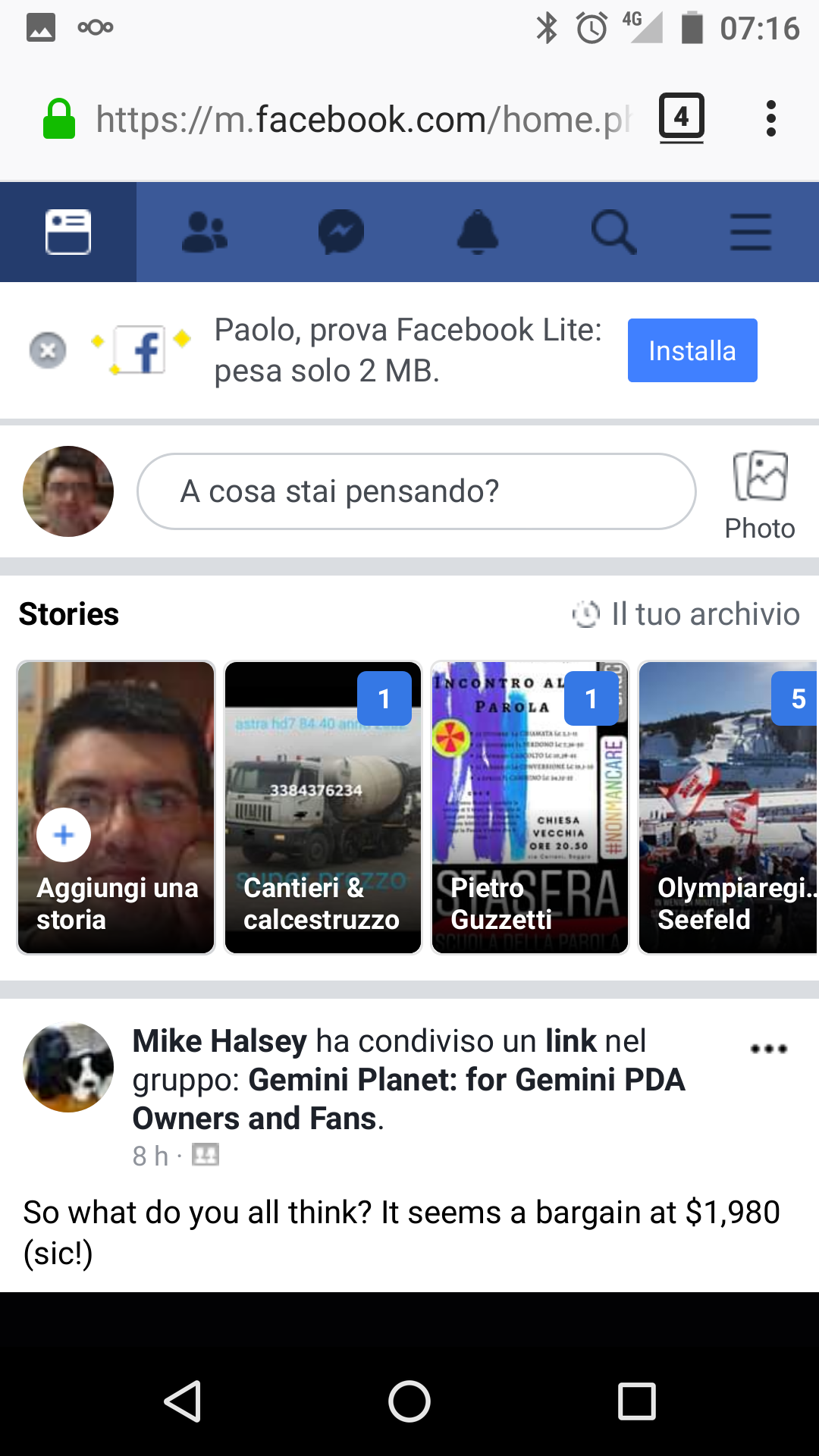This screenshot has width=819, height=1456.
Task: Open Facebook search
Action: pyautogui.click(x=614, y=232)
